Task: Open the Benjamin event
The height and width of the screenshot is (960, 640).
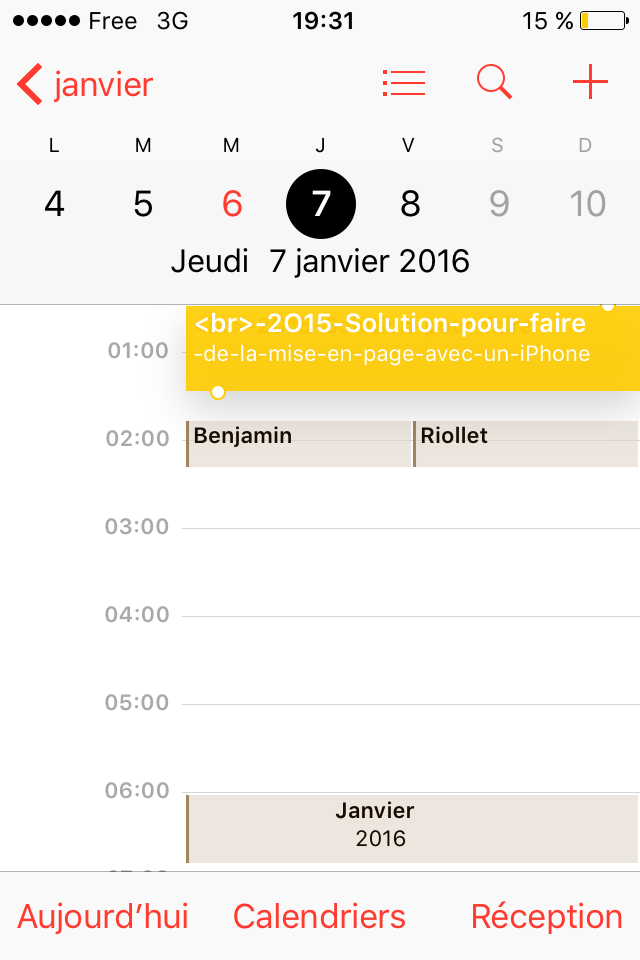Action: [x=298, y=444]
